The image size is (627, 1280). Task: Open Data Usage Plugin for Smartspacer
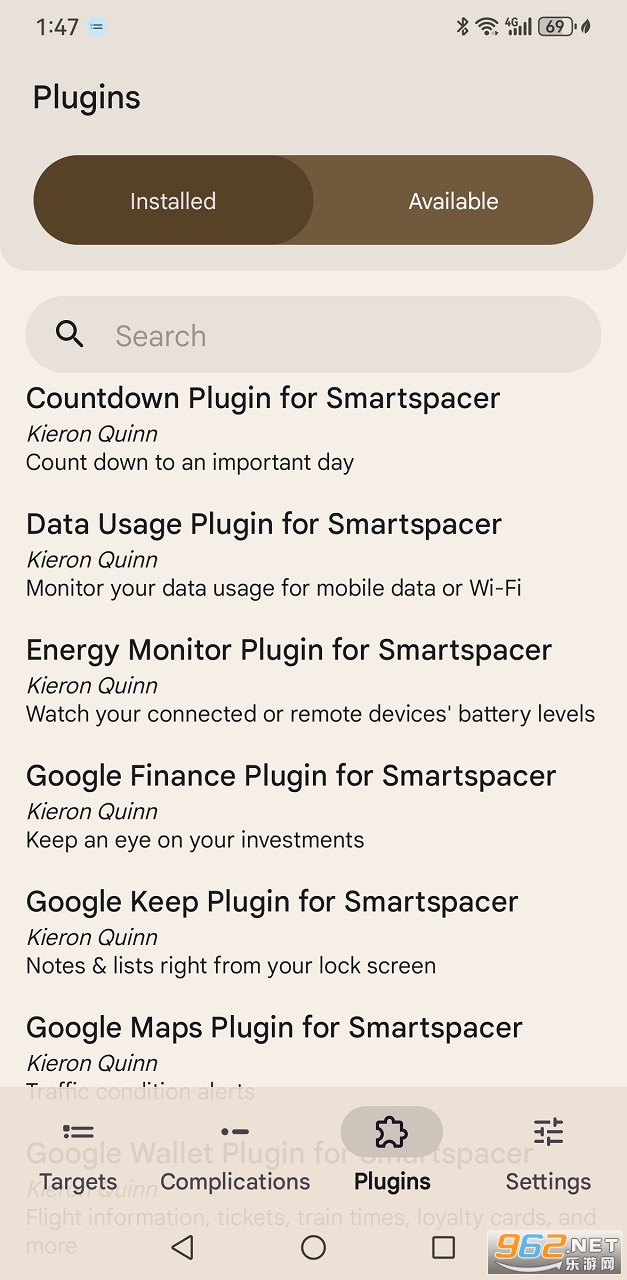(x=264, y=555)
